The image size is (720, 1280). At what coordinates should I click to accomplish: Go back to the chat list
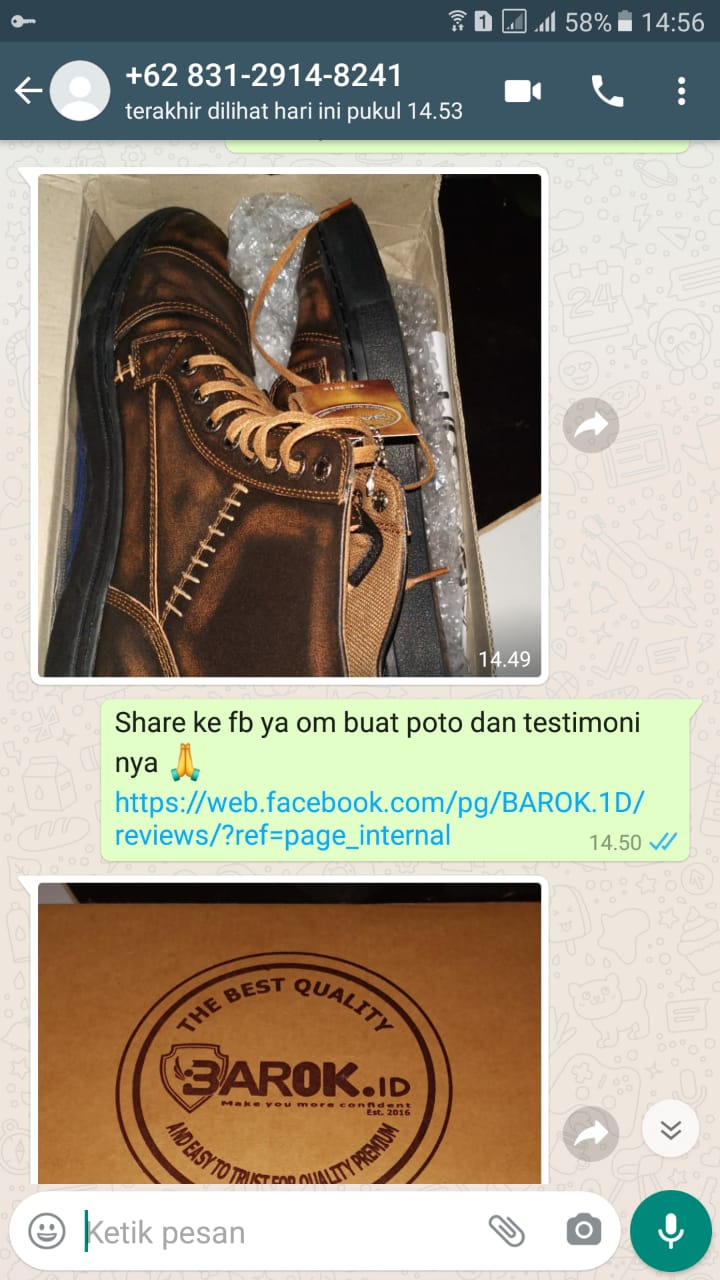[27, 91]
